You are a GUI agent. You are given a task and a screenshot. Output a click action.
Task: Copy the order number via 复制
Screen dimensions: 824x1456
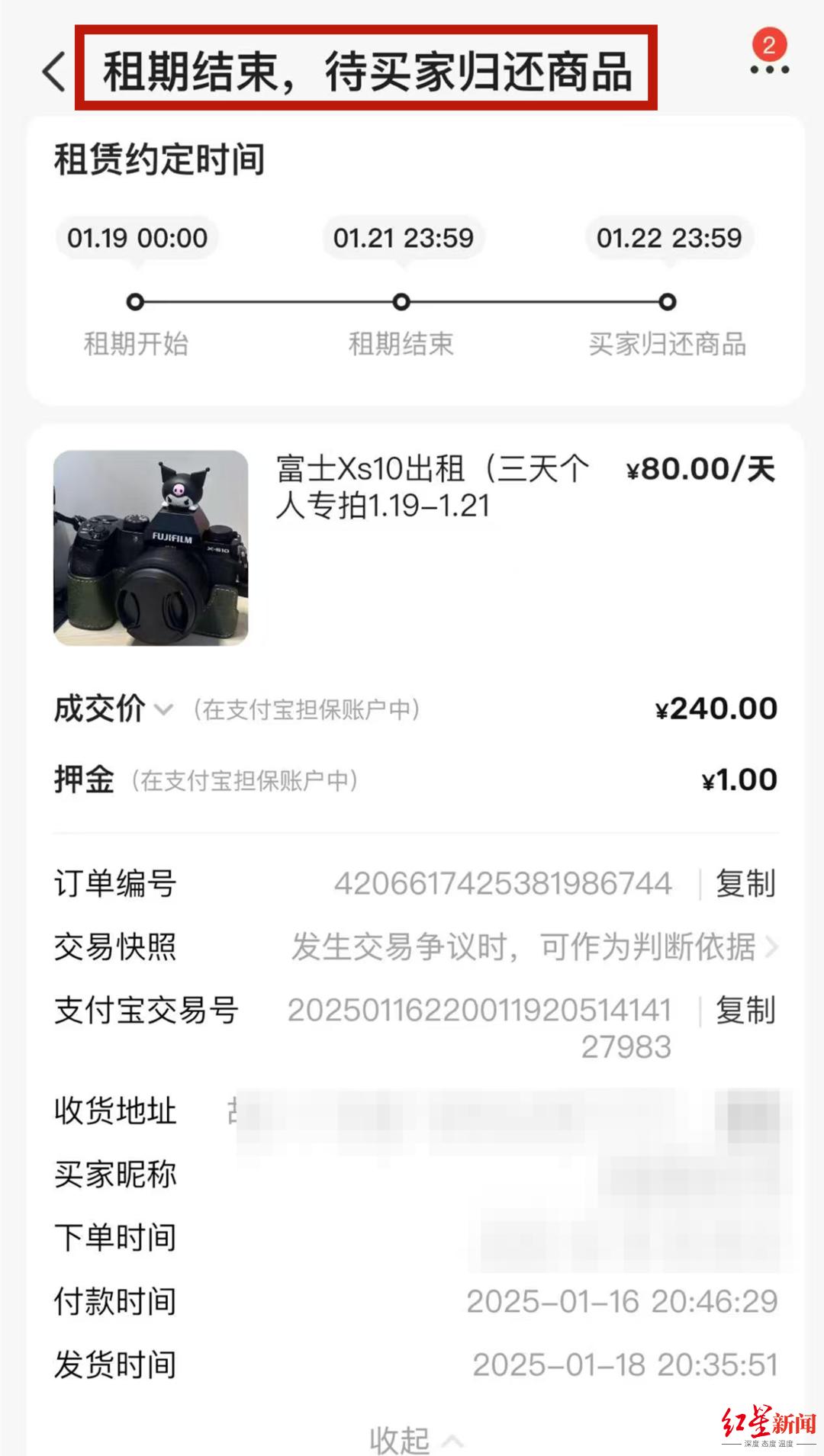tap(744, 883)
